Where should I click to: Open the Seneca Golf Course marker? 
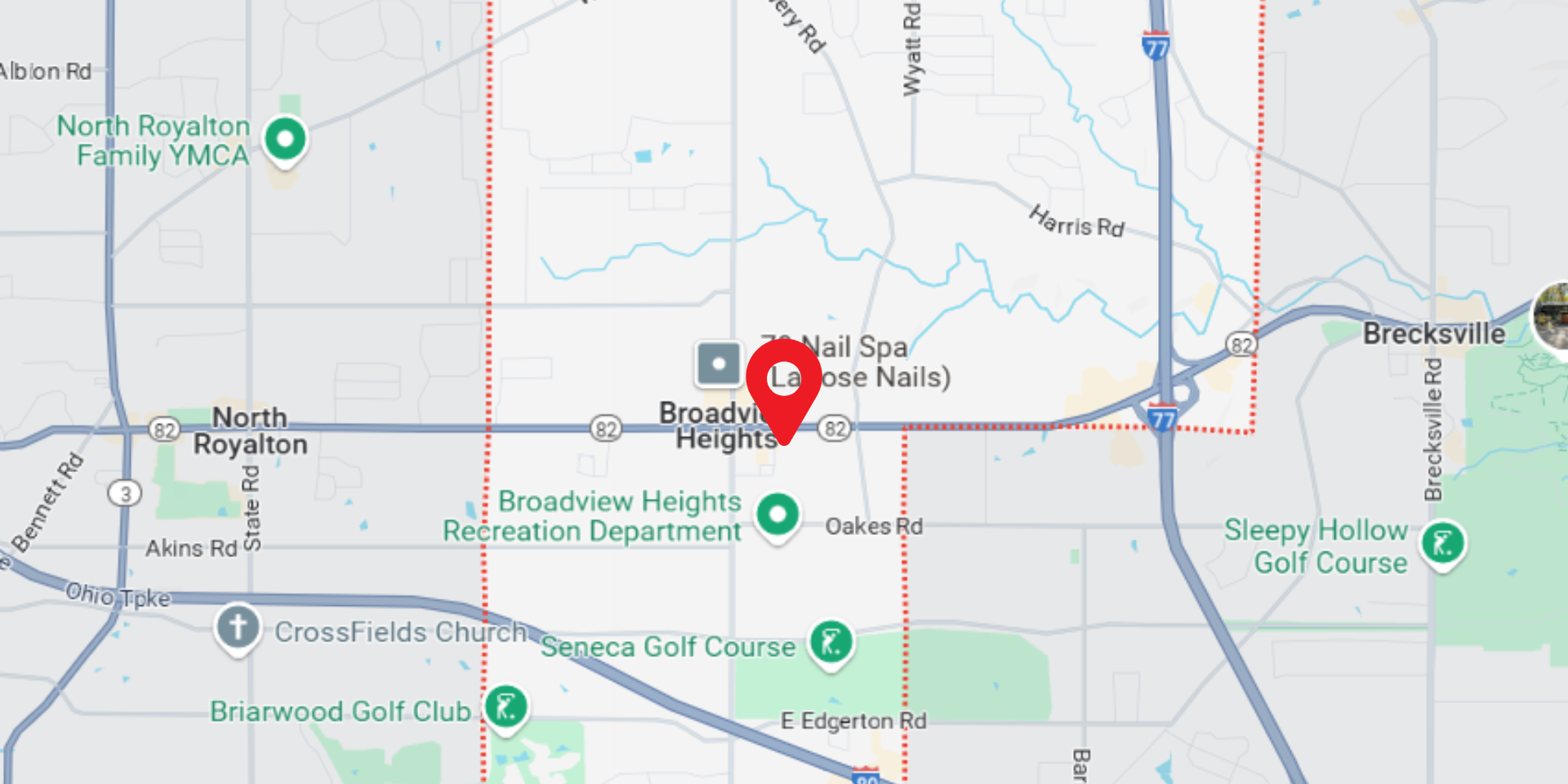[831, 643]
